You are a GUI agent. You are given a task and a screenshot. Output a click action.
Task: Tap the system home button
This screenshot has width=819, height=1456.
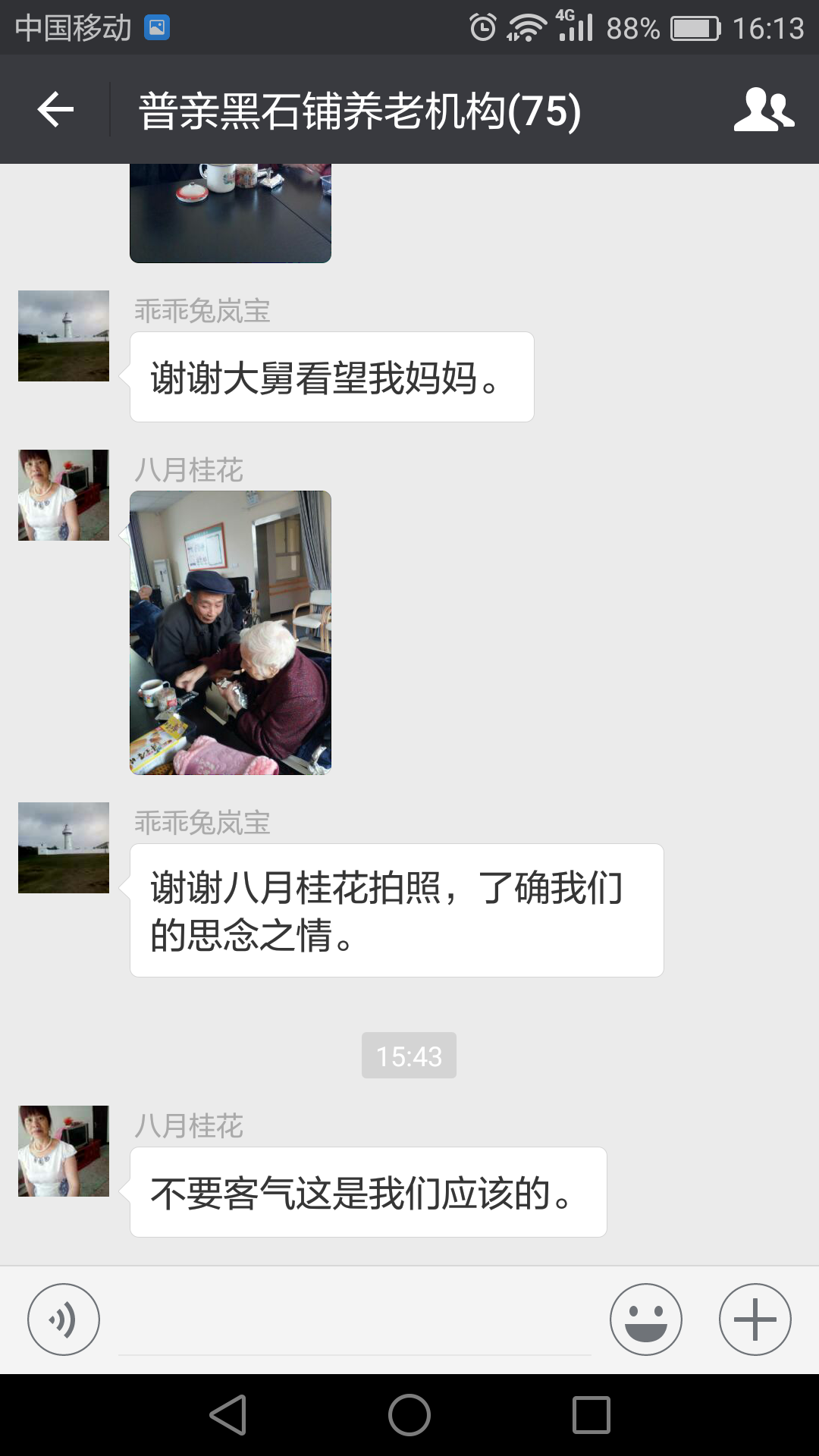point(409,1415)
